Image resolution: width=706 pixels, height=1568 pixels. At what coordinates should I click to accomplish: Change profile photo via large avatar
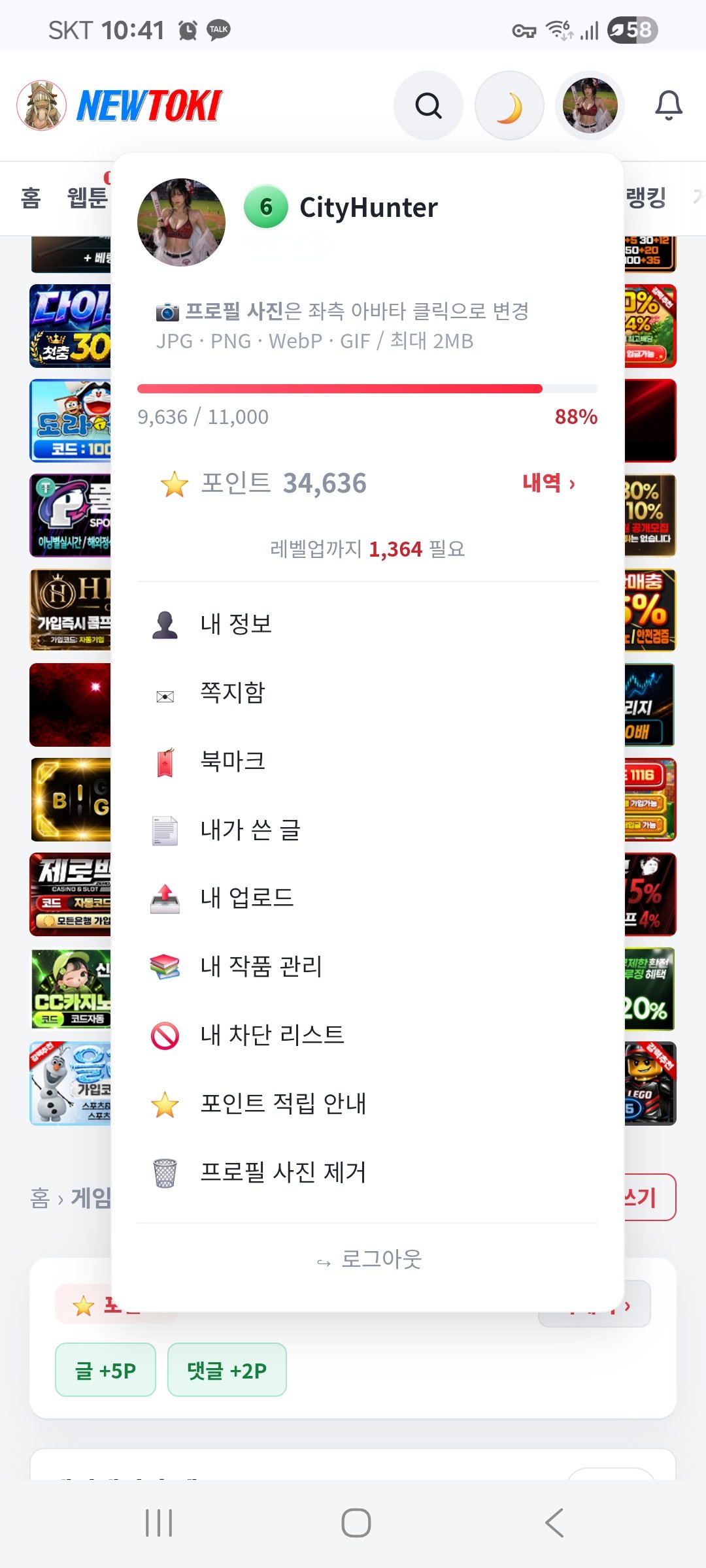pos(181,222)
